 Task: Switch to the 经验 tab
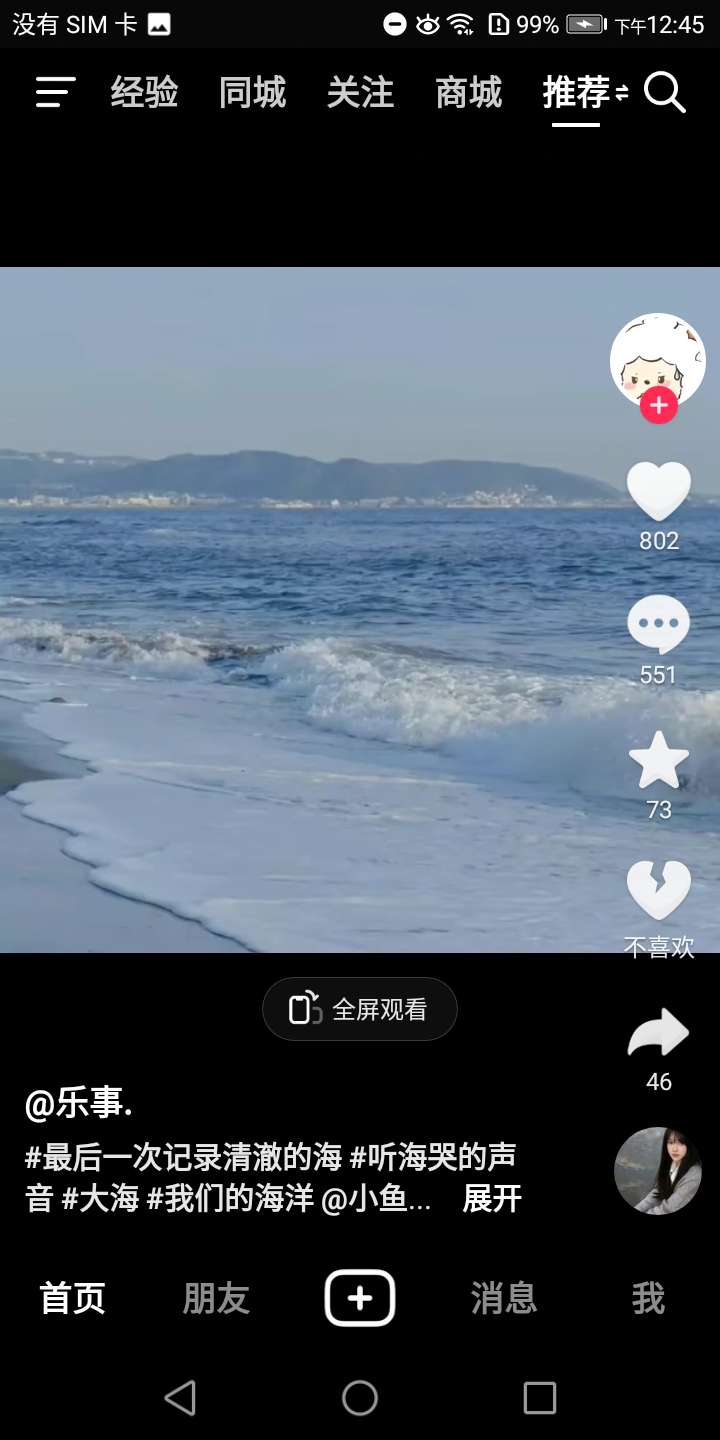(x=144, y=93)
